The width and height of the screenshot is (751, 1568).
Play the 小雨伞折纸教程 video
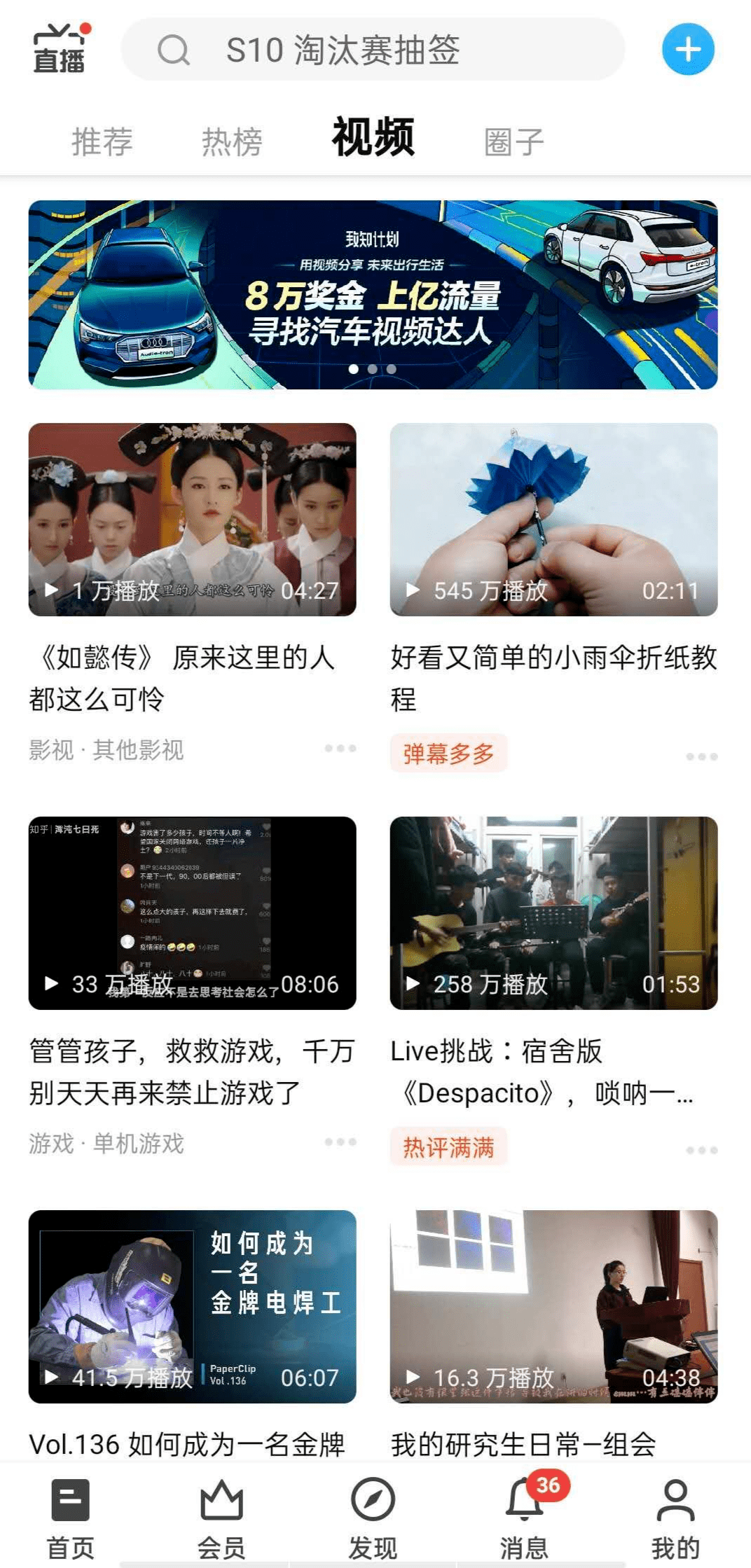[x=553, y=520]
